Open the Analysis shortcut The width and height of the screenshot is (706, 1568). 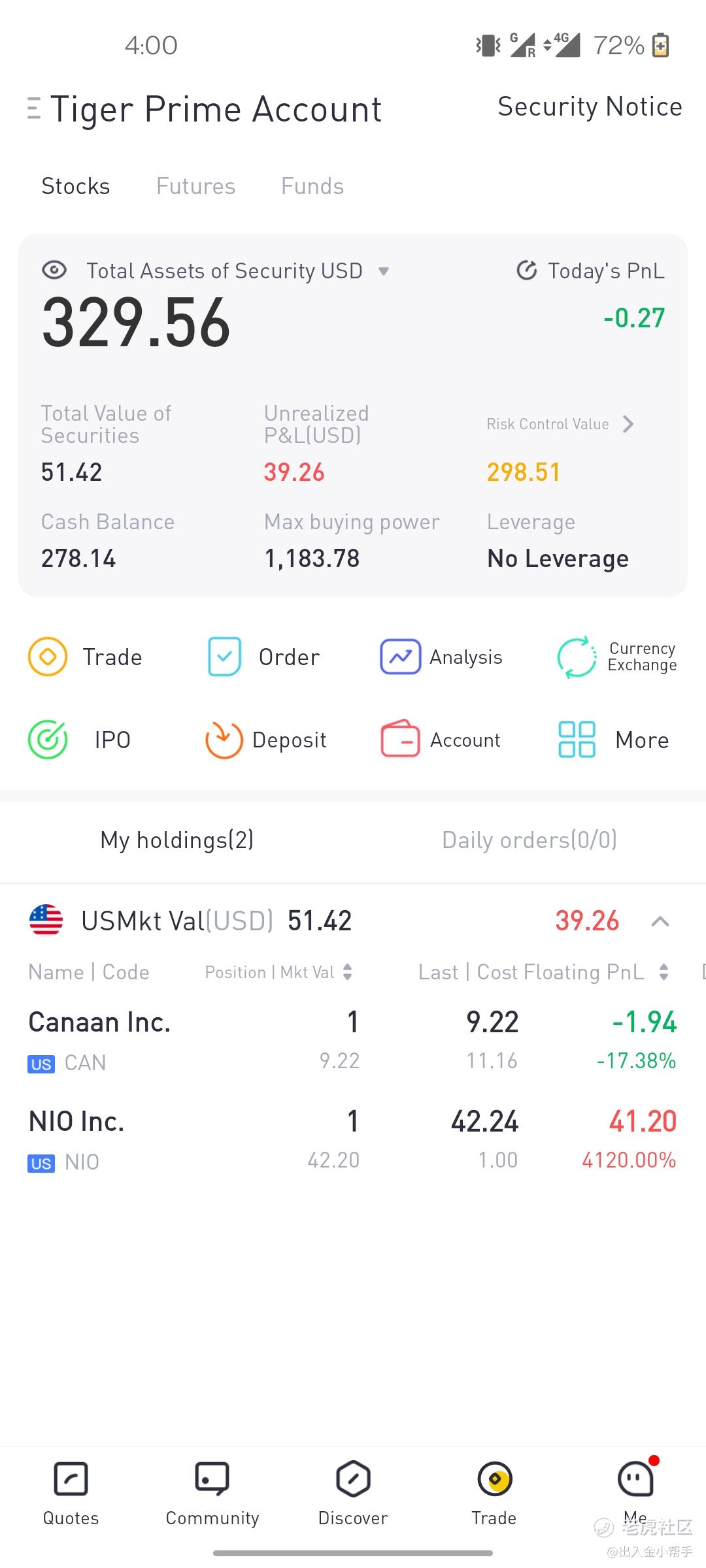click(441, 657)
